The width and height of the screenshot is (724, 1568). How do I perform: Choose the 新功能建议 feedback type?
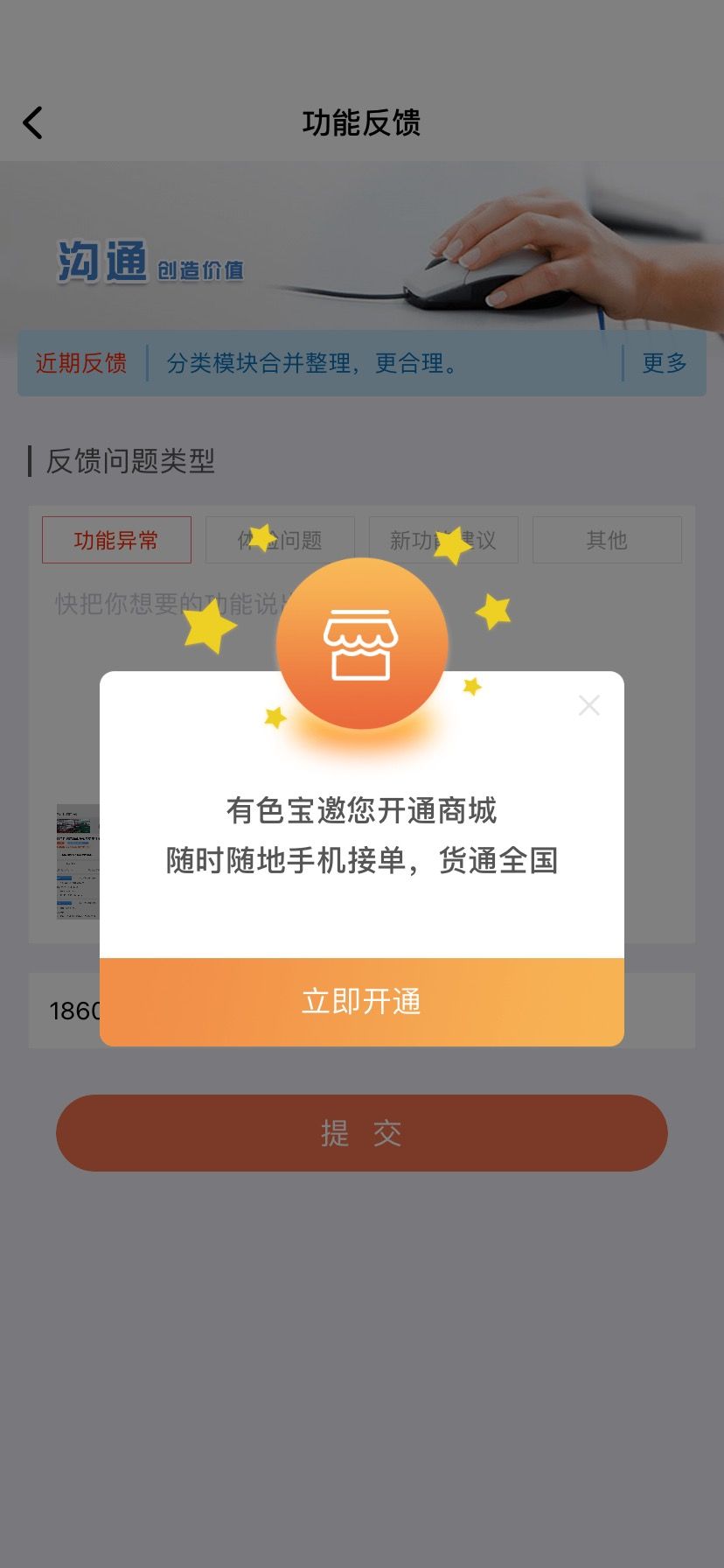tap(443, 540)
